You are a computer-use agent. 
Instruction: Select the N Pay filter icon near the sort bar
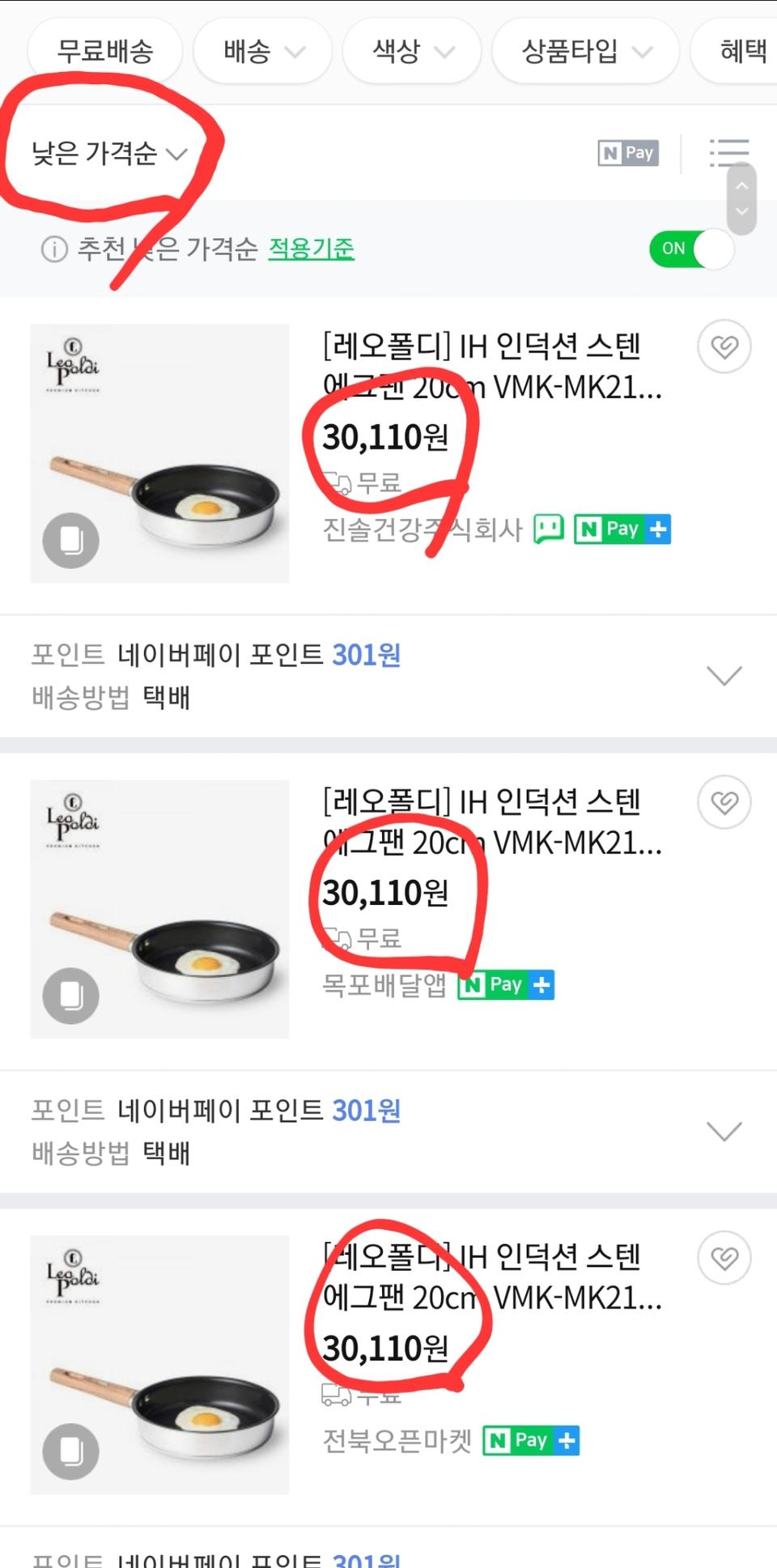(x=627, y=153)
